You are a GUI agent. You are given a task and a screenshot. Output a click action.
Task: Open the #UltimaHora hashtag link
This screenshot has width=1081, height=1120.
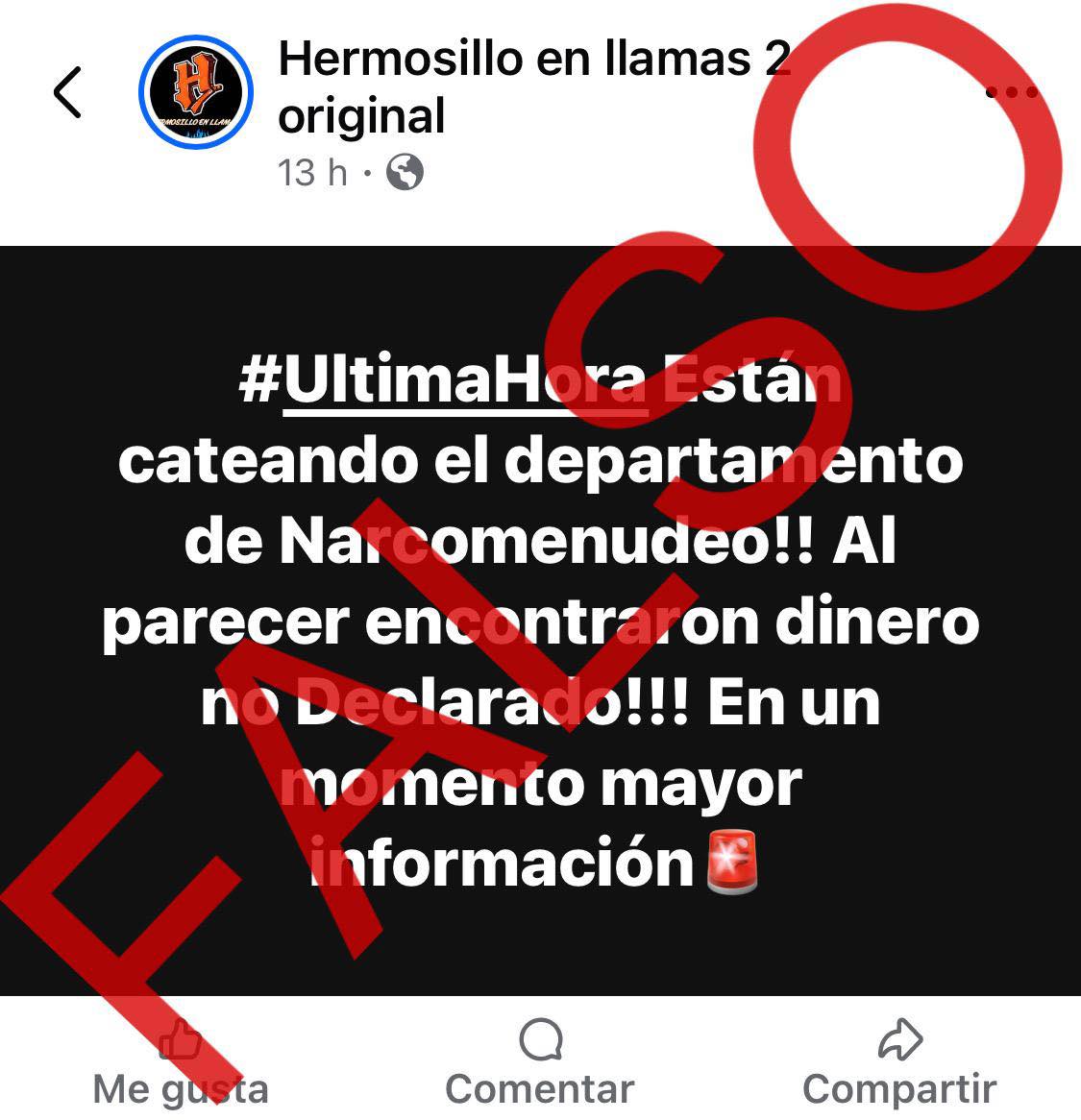coord(443,381)
